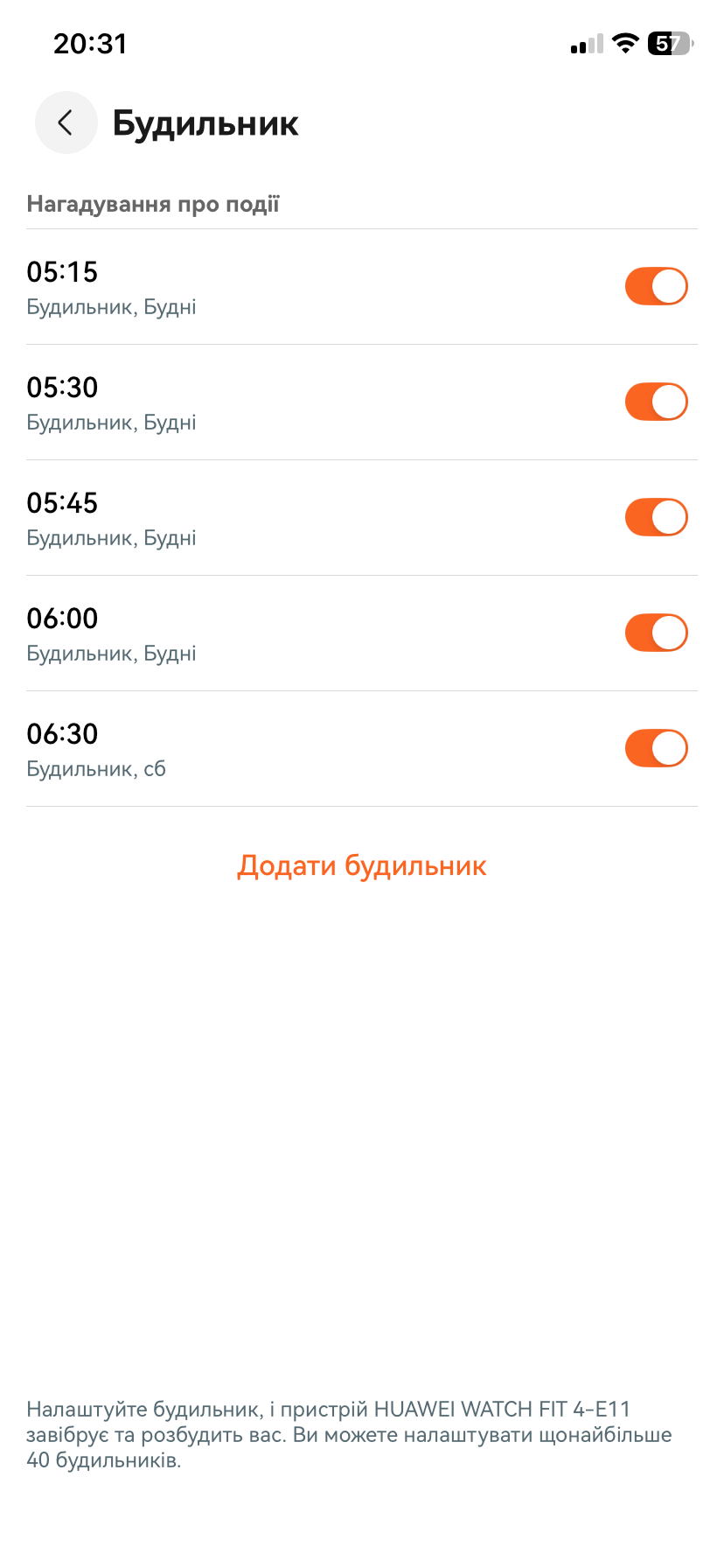The image size is (724, 1568).
Task: Open the 06:30 сб alarm row
Action: pos(262,749)
